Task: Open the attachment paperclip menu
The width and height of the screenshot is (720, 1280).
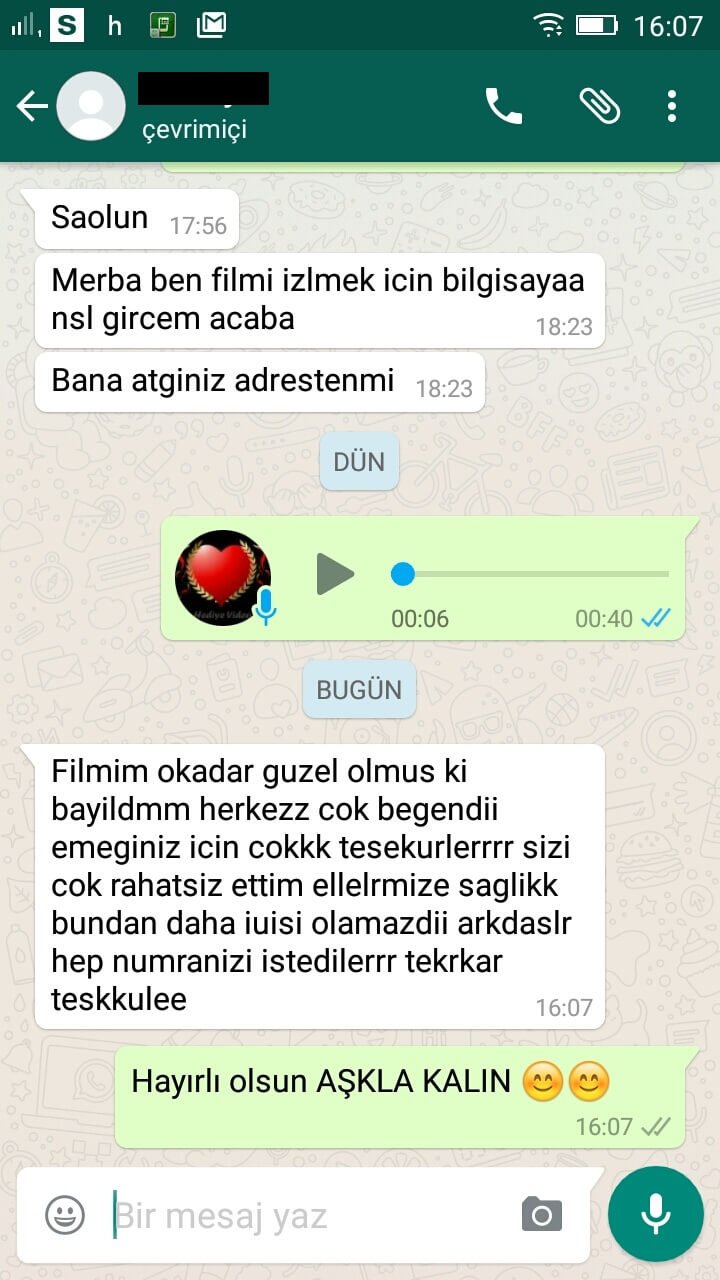Action: coord(599,106)
